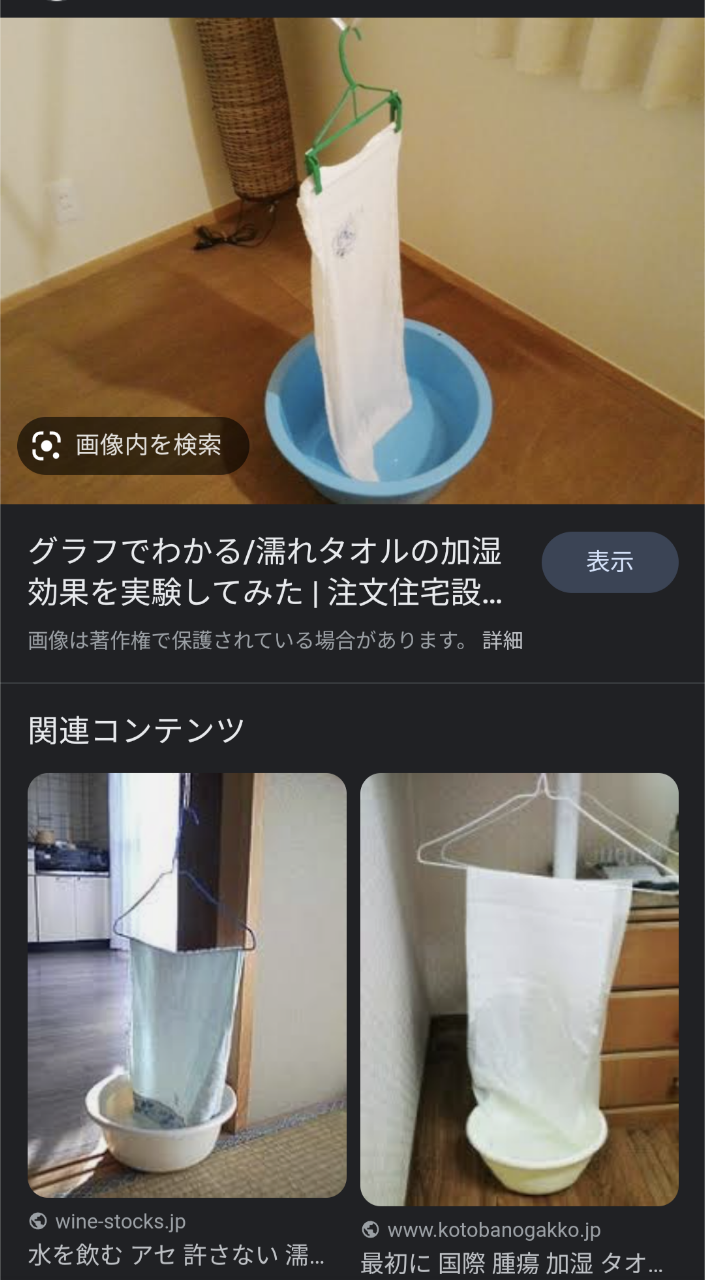Open the 詳細 copyright details link
This screenshot has width=705, height=1280.
click(x=502, y=641)
